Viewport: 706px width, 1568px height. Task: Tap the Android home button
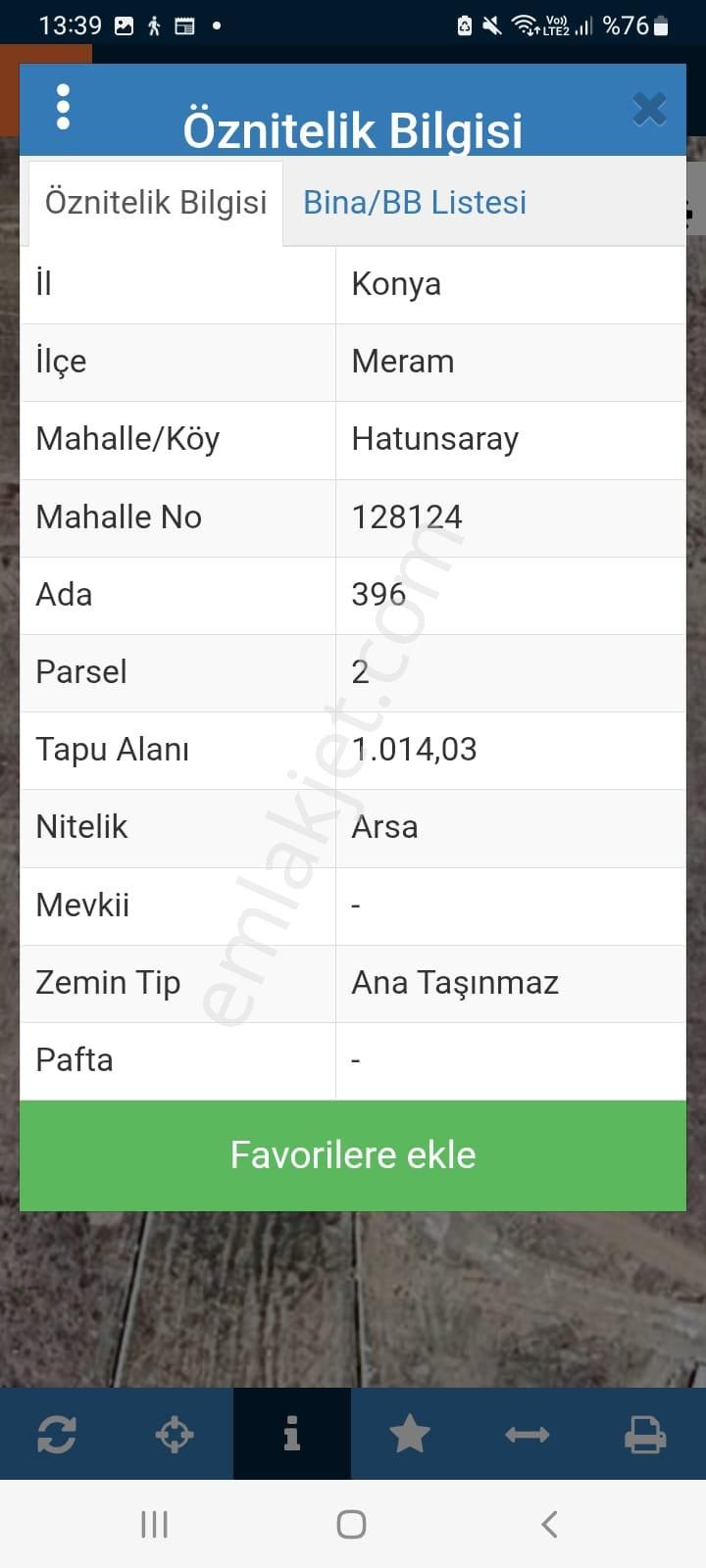pos(351,1524)
